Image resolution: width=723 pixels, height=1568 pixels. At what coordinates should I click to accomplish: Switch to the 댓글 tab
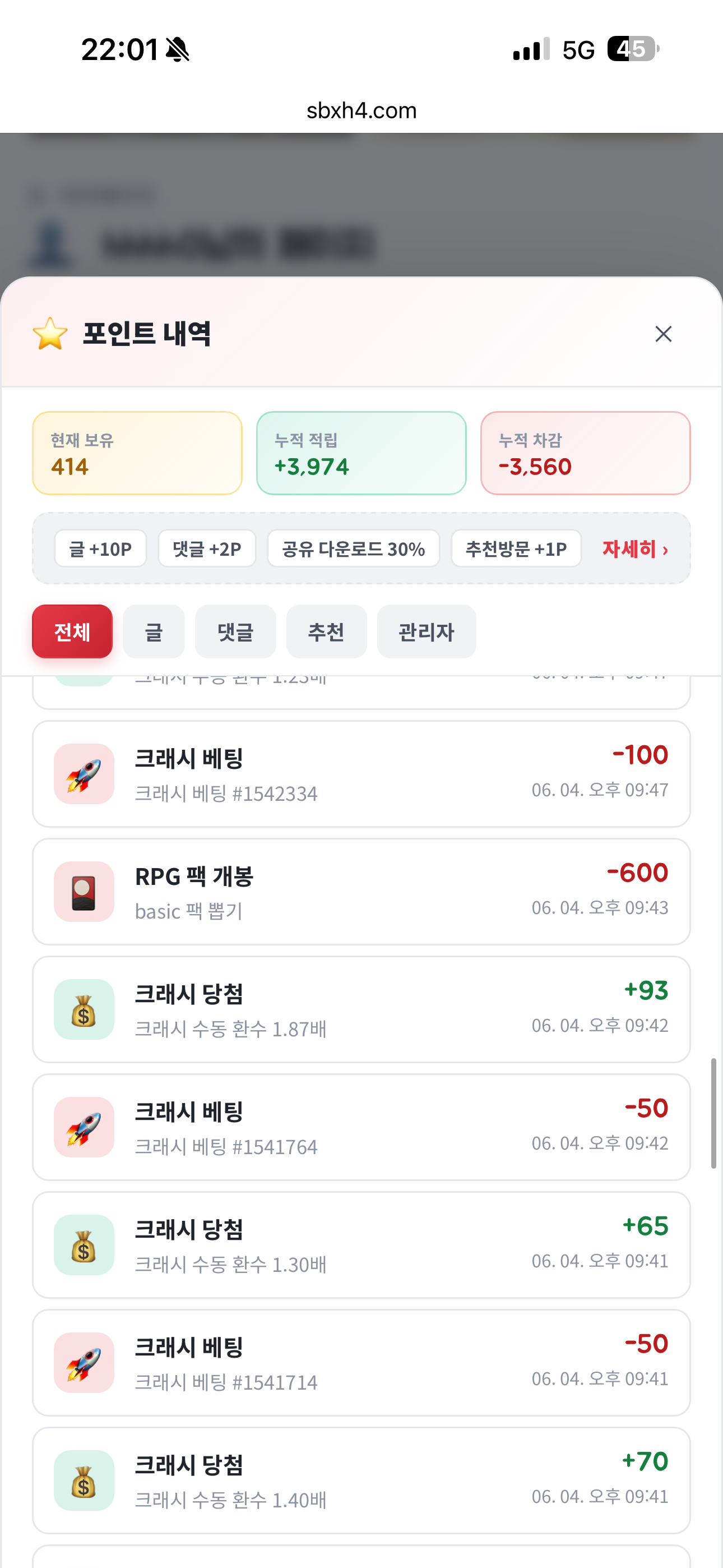(235, 632)
